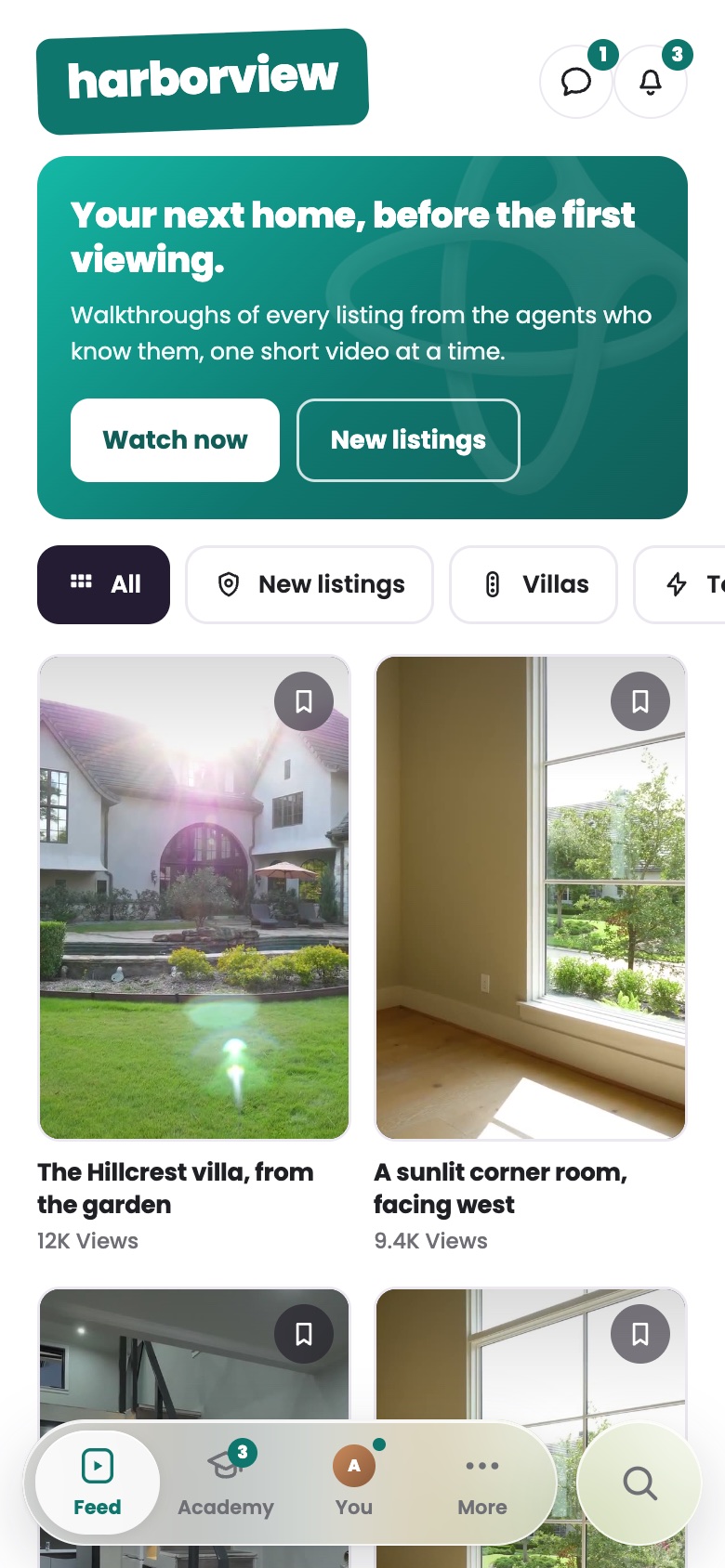Bookmark the sunlit corner room video

(x=640, y=701)
